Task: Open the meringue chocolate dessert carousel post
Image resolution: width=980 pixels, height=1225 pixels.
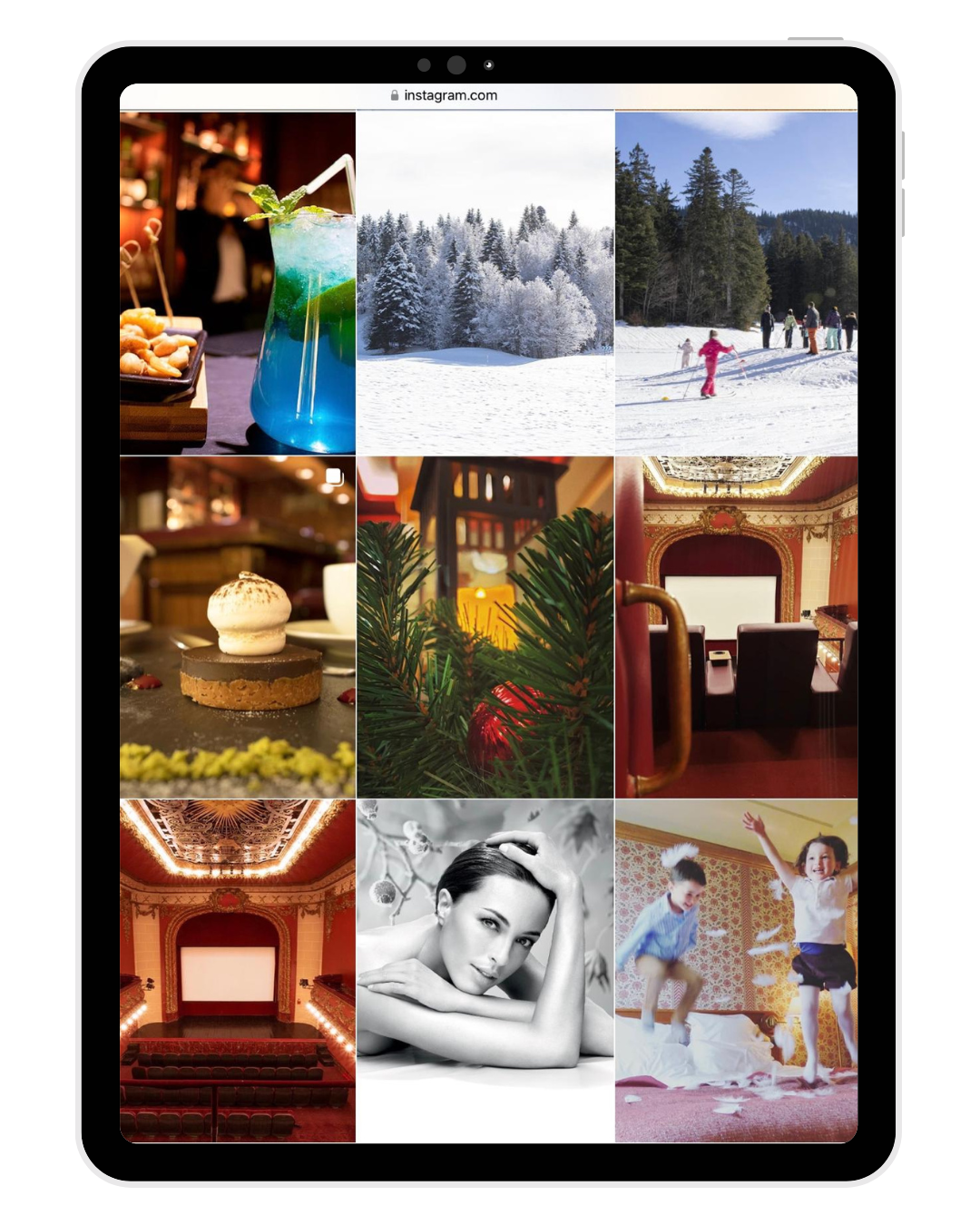Action: click(237, 628)
